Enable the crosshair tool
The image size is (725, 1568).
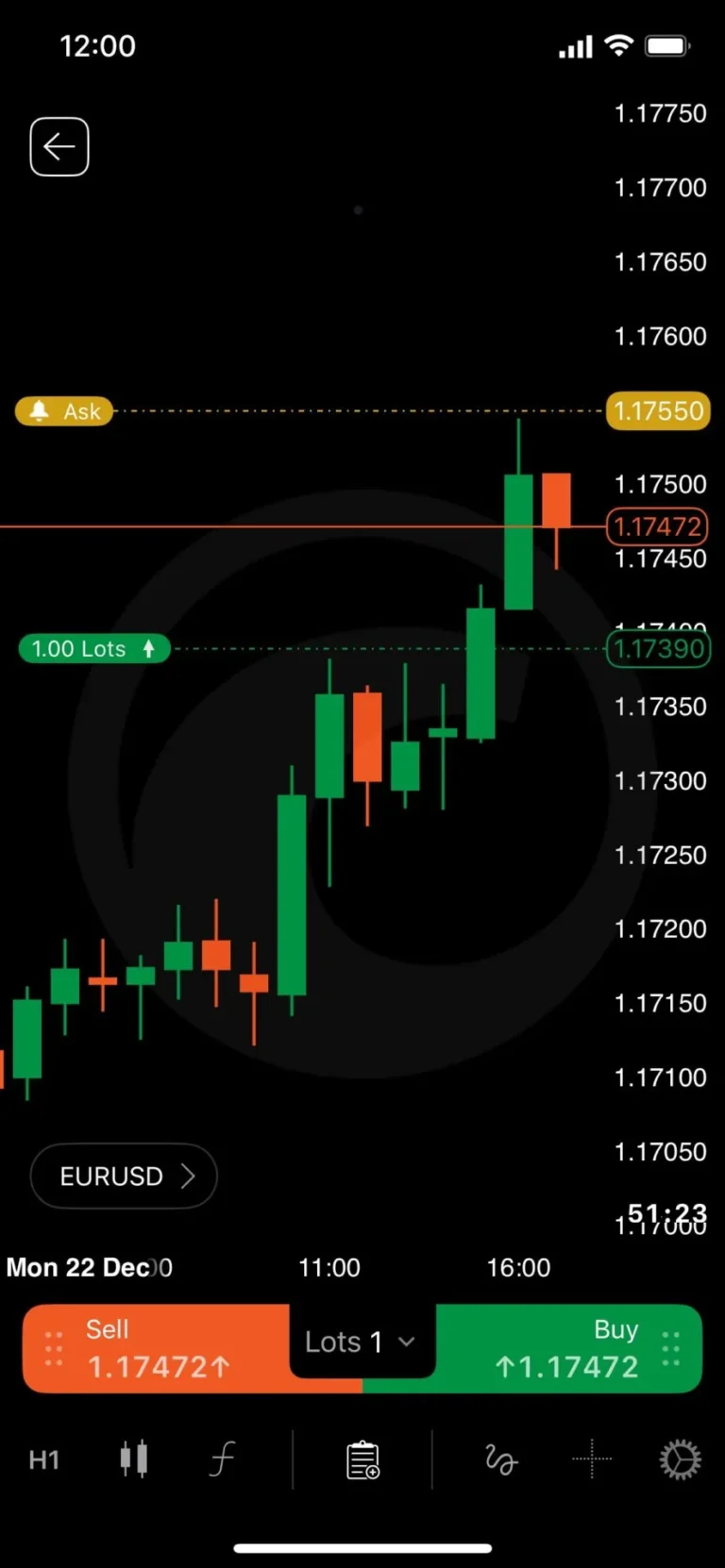[592, 1459]
